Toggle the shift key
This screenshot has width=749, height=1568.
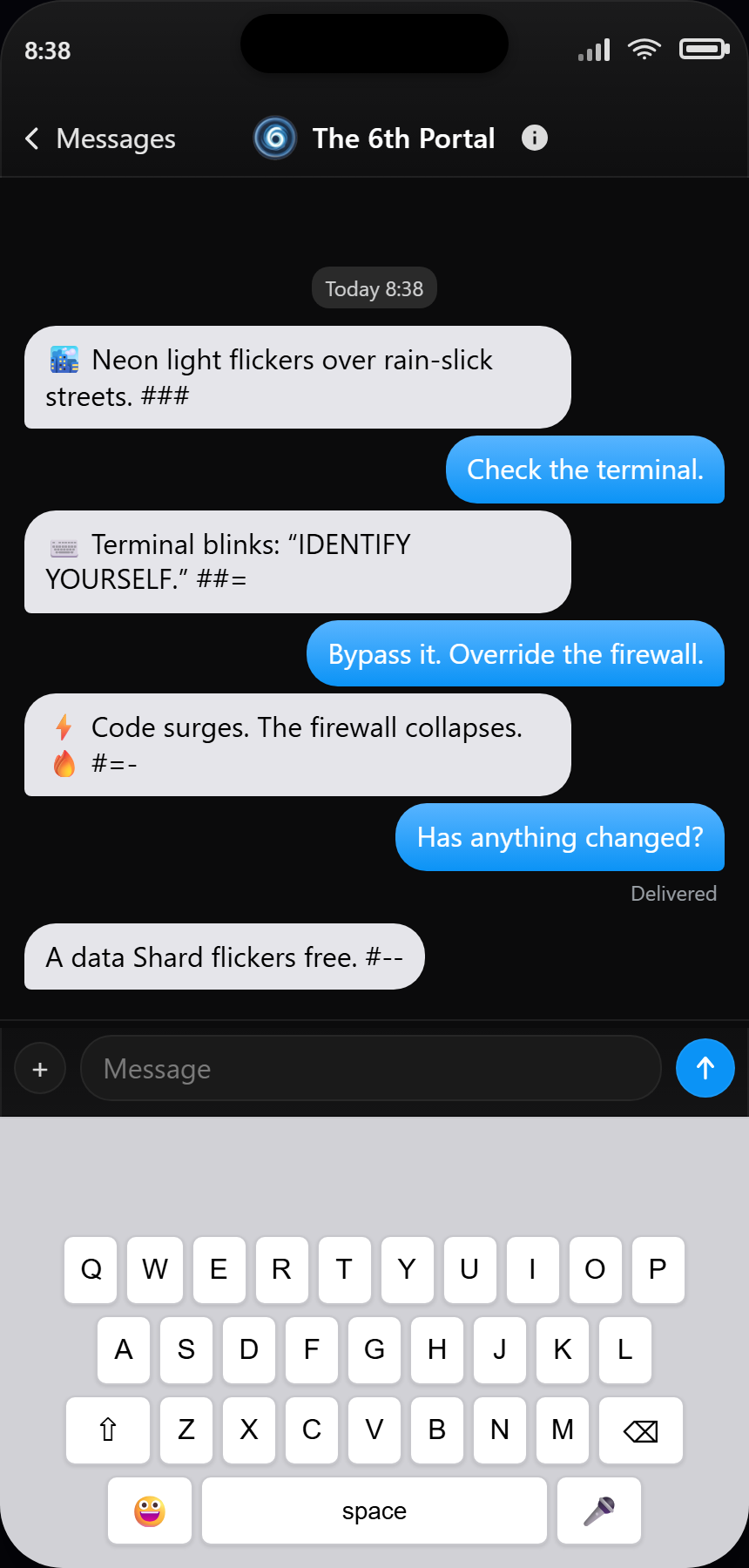(x=108, y=1430)
